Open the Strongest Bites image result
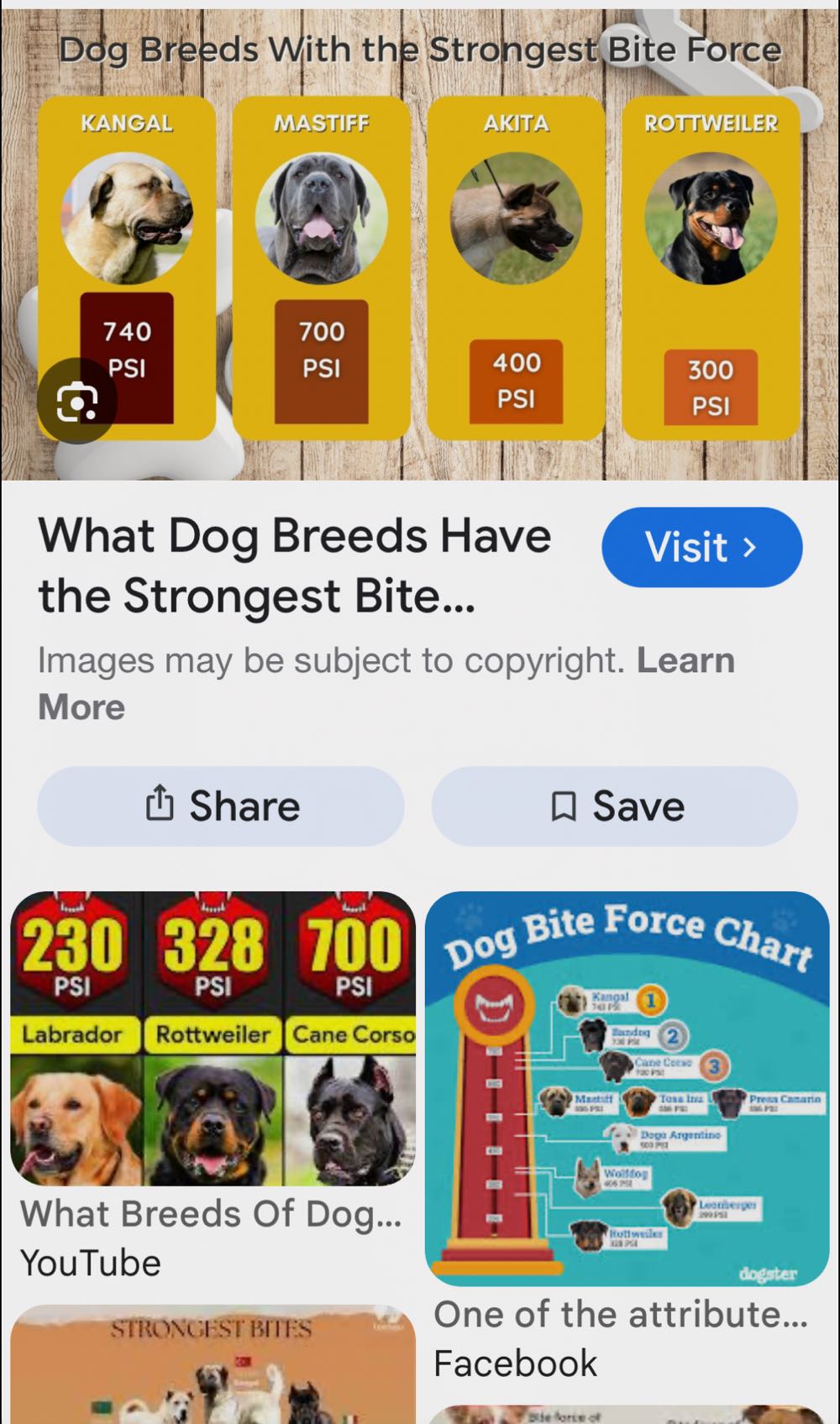Screen dimensions: 840x1424 click(x=213, y=1365)
